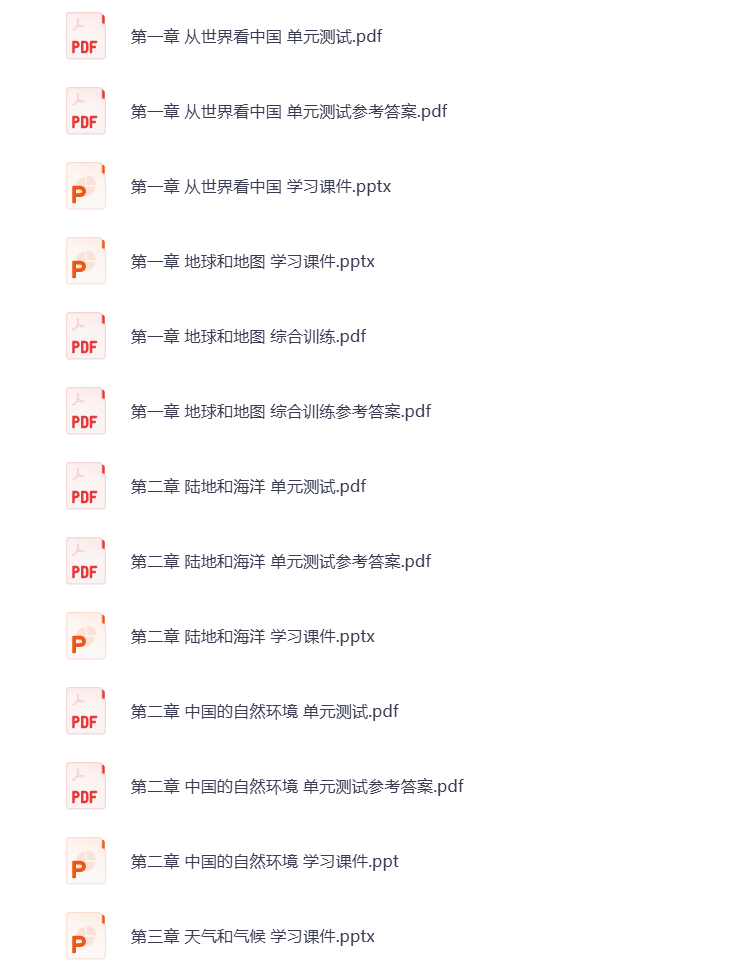
Task: Click the PDF icon beside 陆地和海洋 单元测试参考答案
Action: [x=85, y=560]
